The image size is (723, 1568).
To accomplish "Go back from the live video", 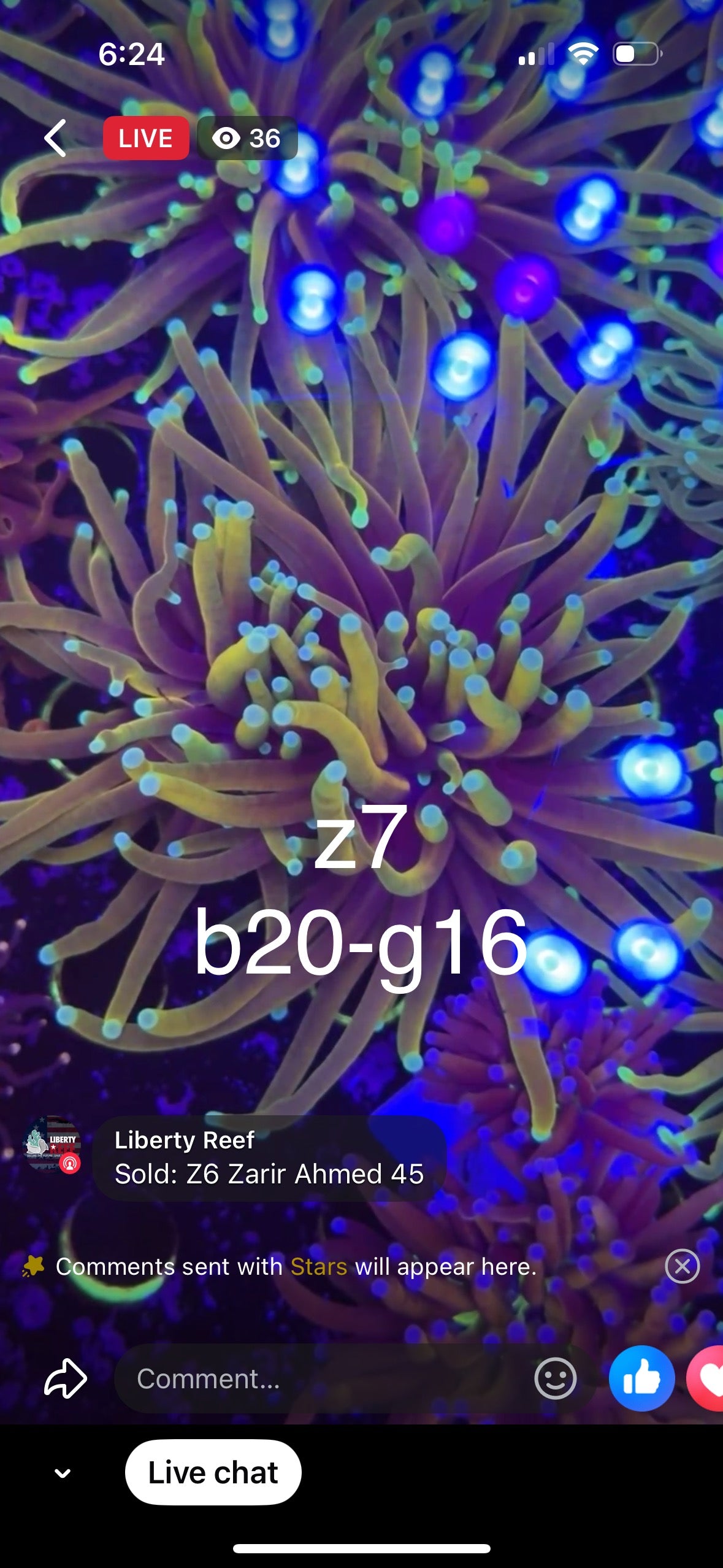I will coord(55,138).
